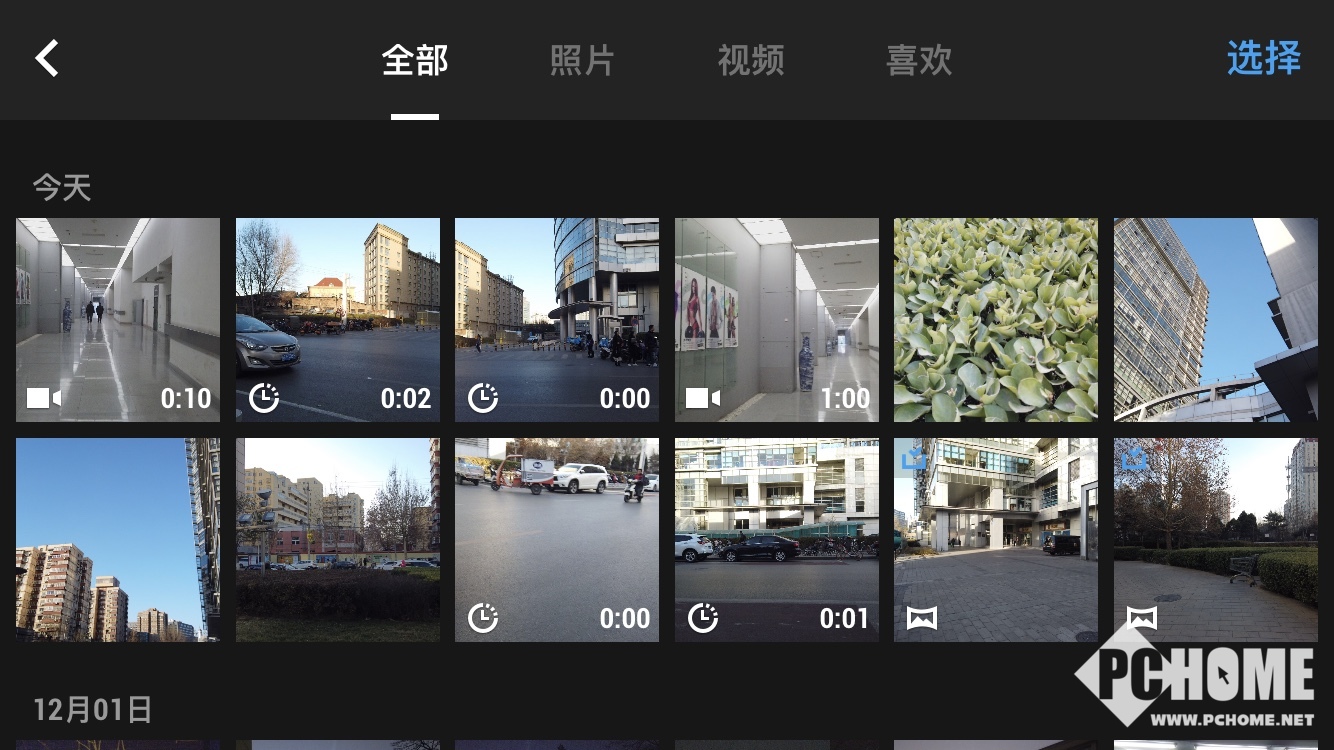The height and width of the screenshot is (750, 1334).
Task: Open the 0:02 timelapse clip
Action: 338,320
